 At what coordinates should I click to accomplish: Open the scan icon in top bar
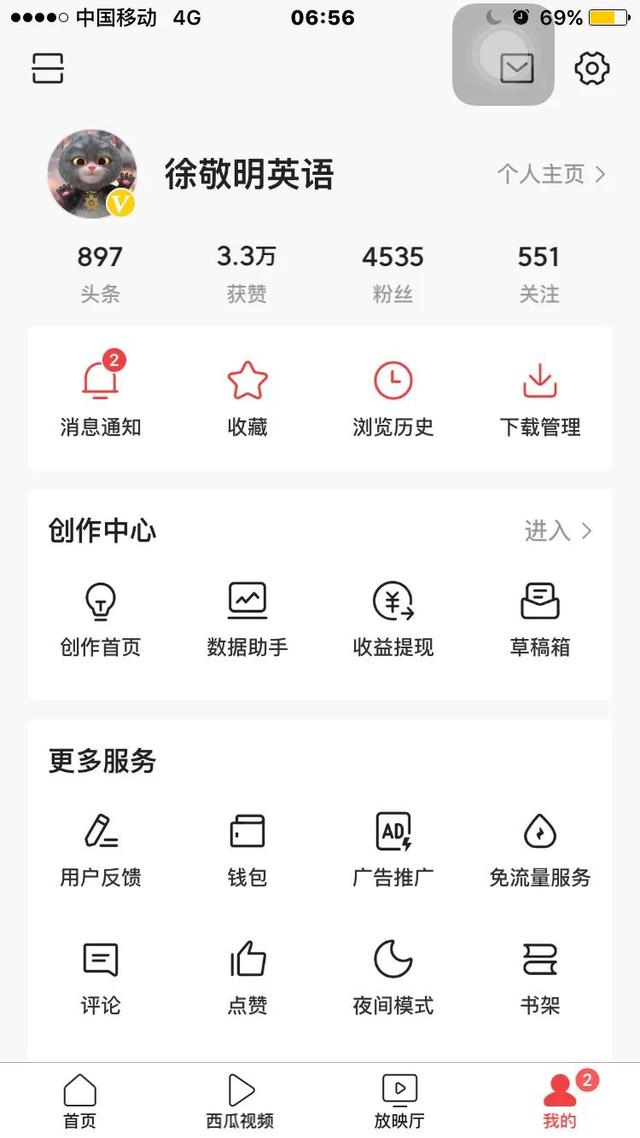[x=48, y=68]
